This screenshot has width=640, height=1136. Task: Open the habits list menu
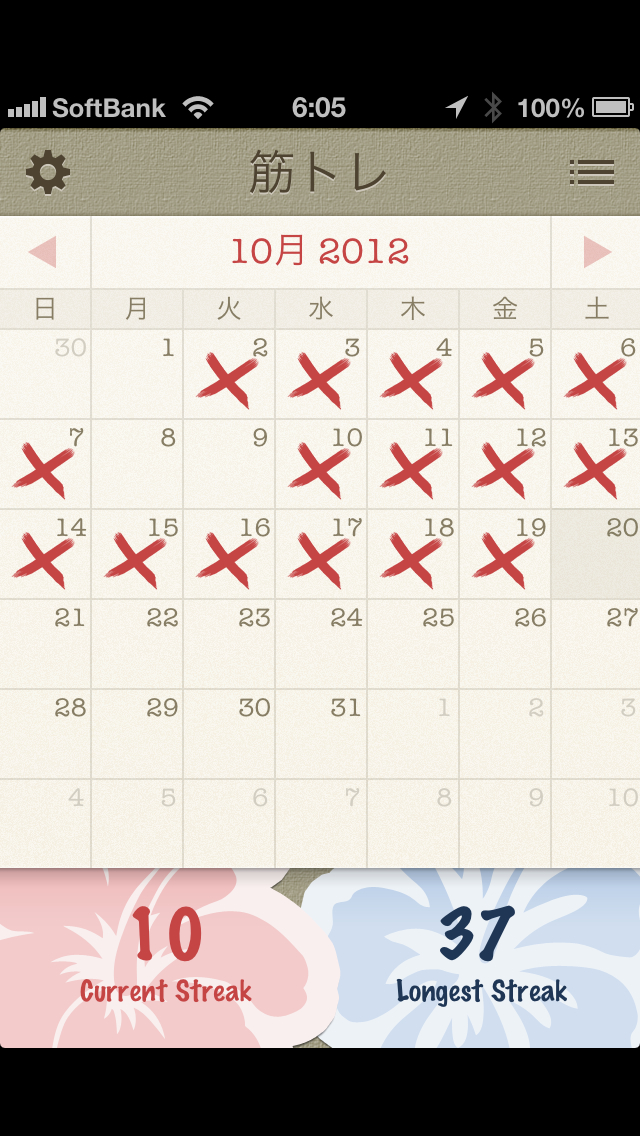(x=591, y=172)
